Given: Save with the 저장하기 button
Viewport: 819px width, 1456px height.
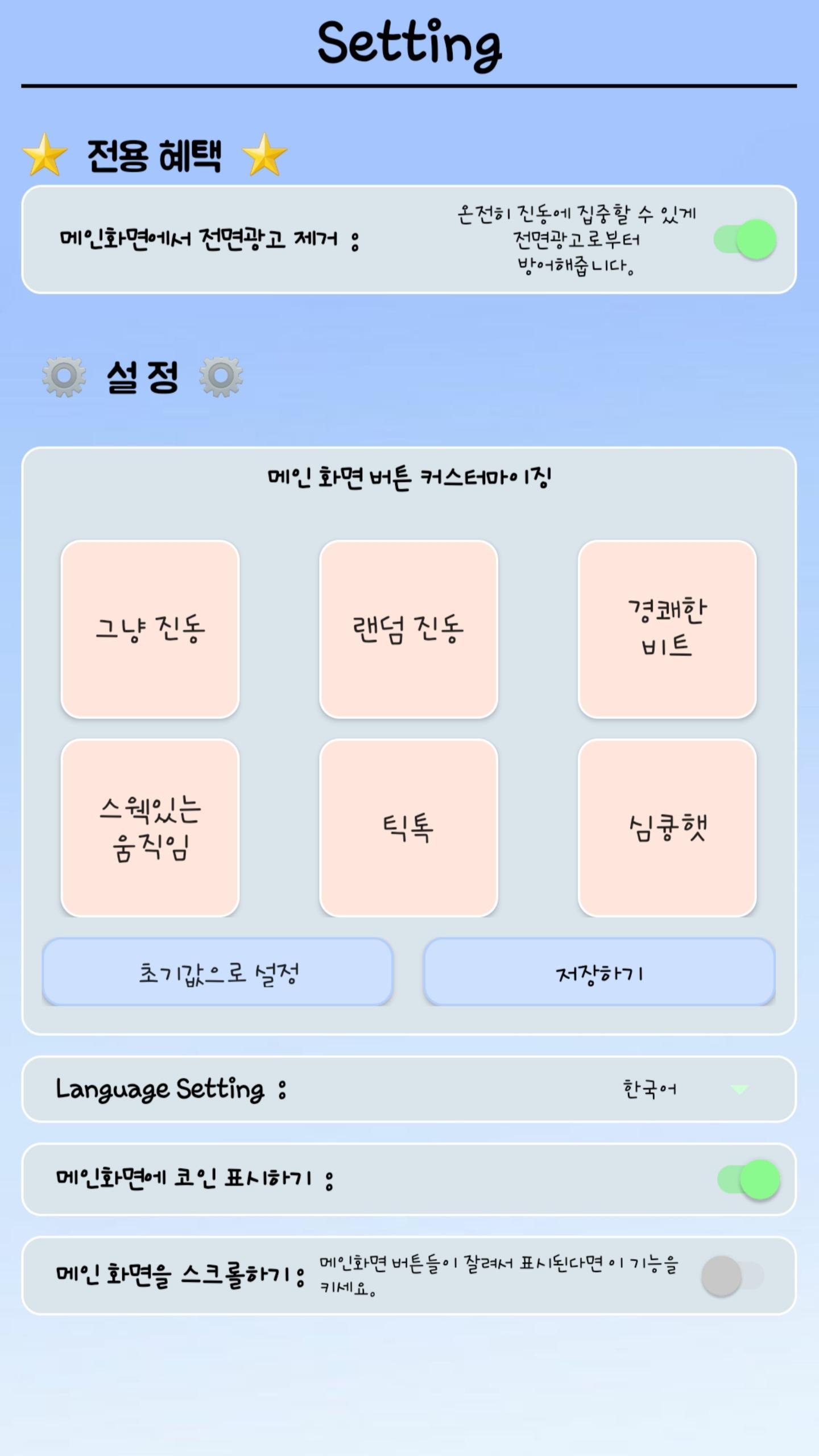Looking at the screenshot, I should 599,973.
